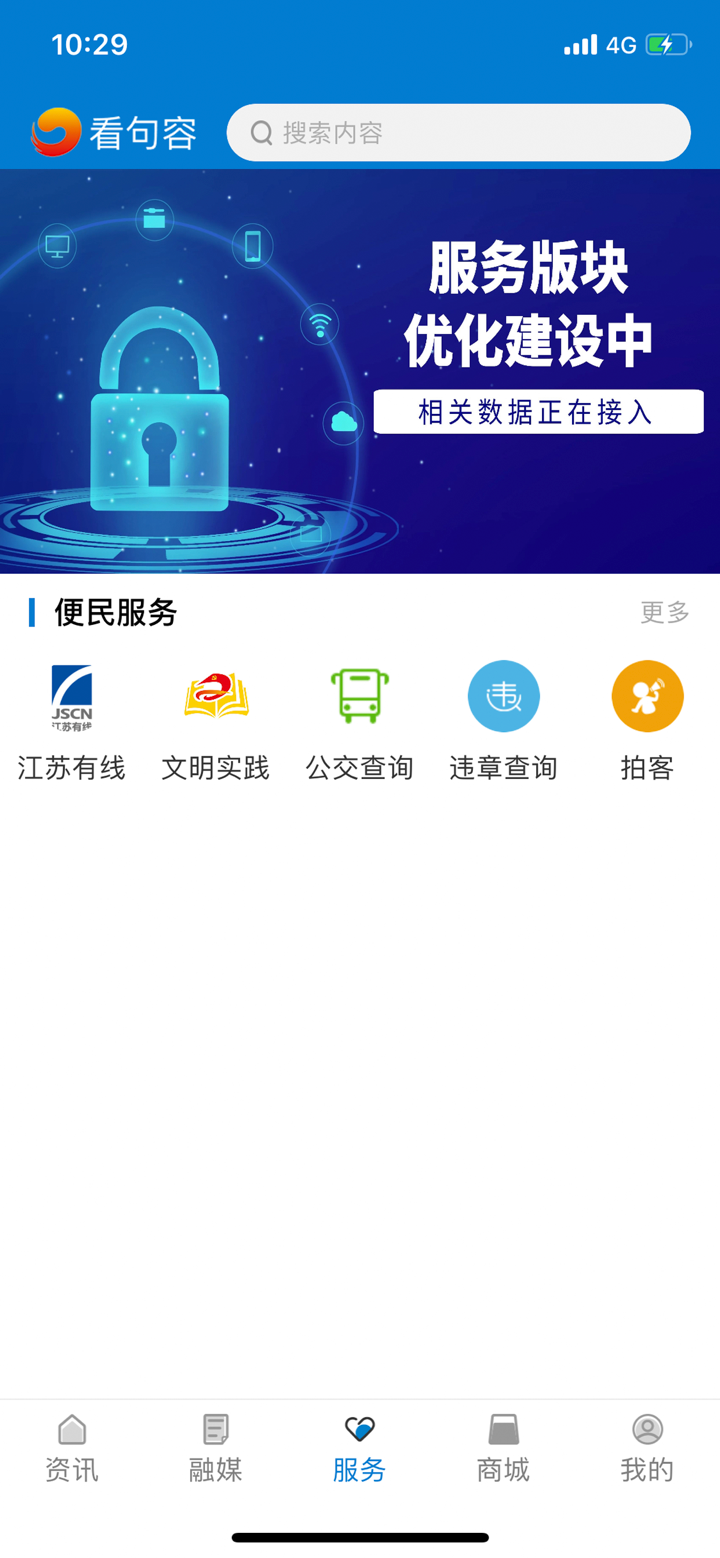The height and width of the screenshot is (1558, 720).
Task: Open the 搜索内容 search field
Action: tap(458, 132)
